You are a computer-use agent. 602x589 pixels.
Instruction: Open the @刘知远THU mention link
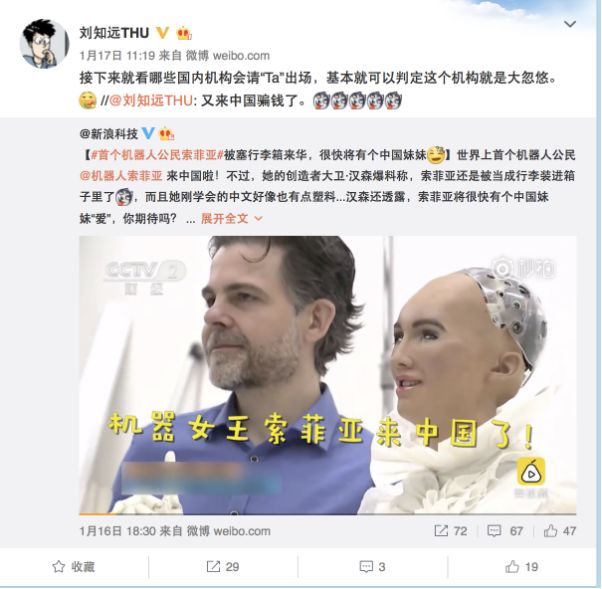tap(146, 100)
